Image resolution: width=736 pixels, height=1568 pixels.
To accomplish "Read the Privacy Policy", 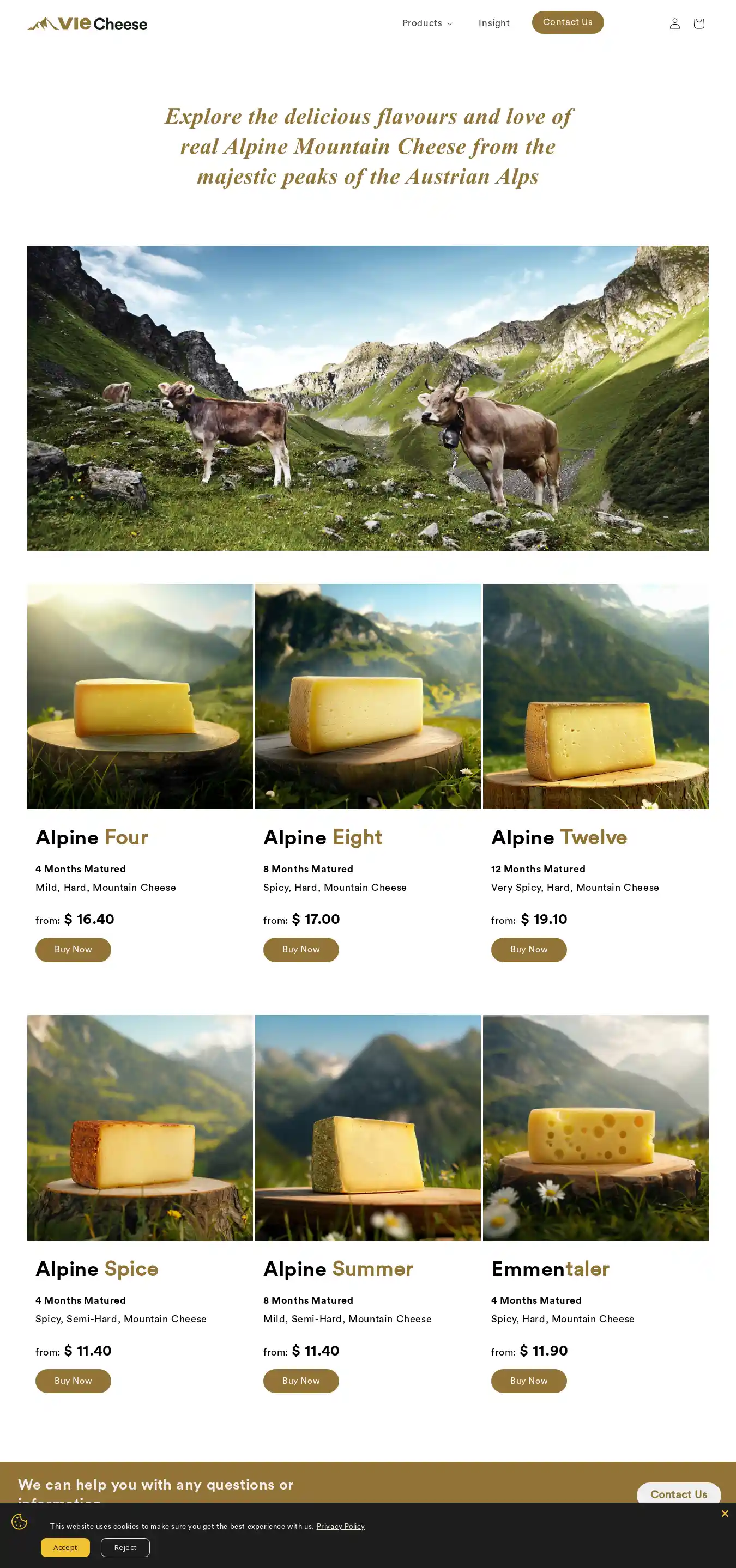I will click(x=341, y=1526).
